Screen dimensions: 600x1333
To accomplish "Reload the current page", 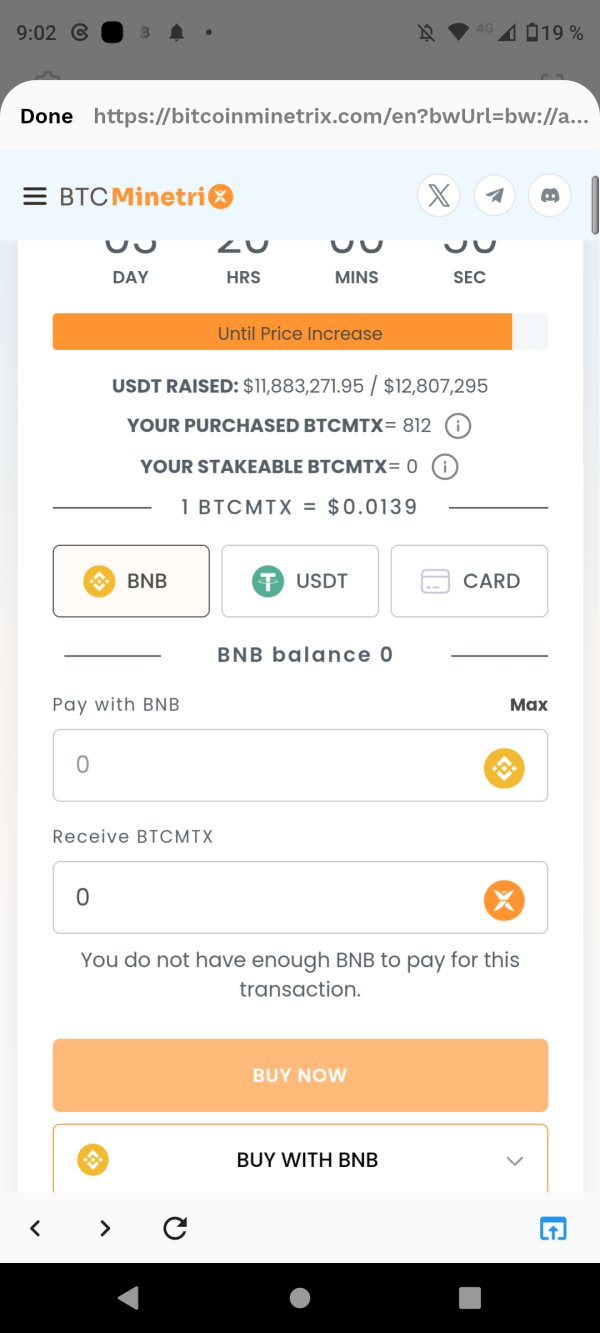I will pos(175,1228).
